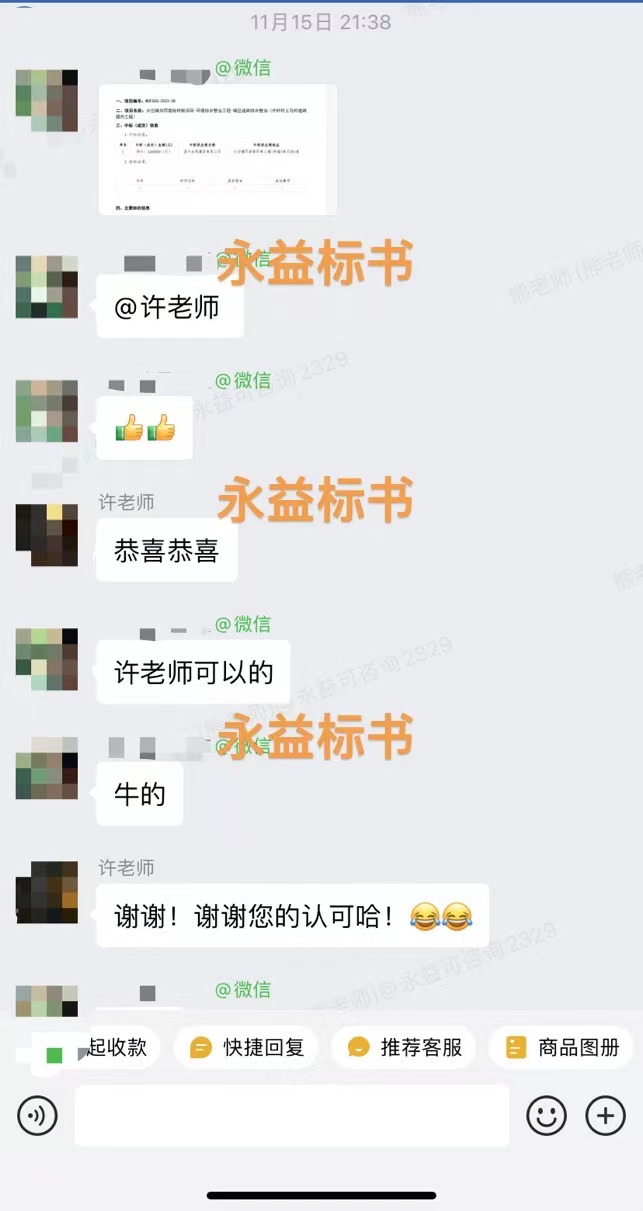Focus the message text field
Viewport: 643px width, 1211px height.
(x=291, y=1115)
